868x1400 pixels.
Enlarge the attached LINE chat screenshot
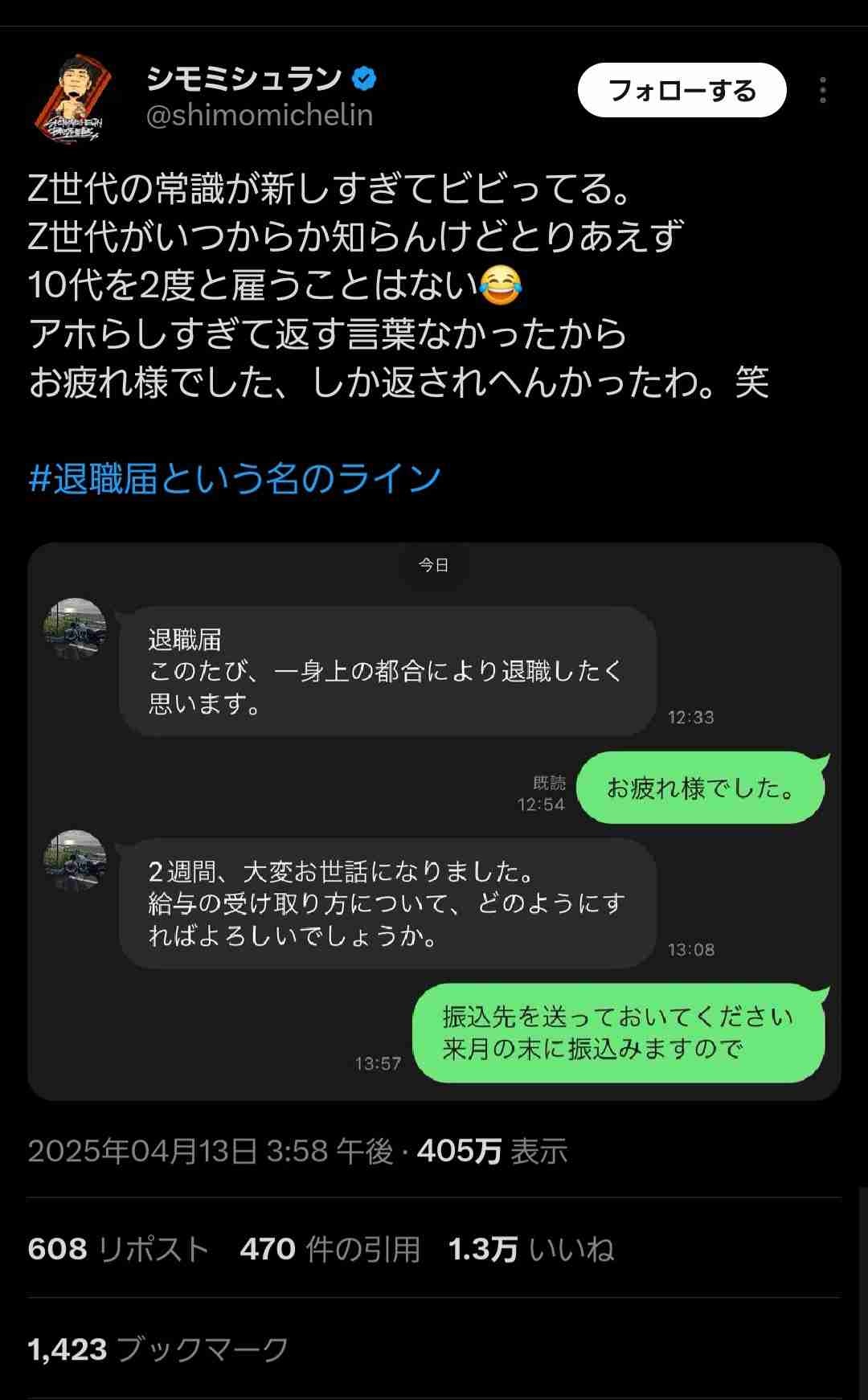pos(434,821)
